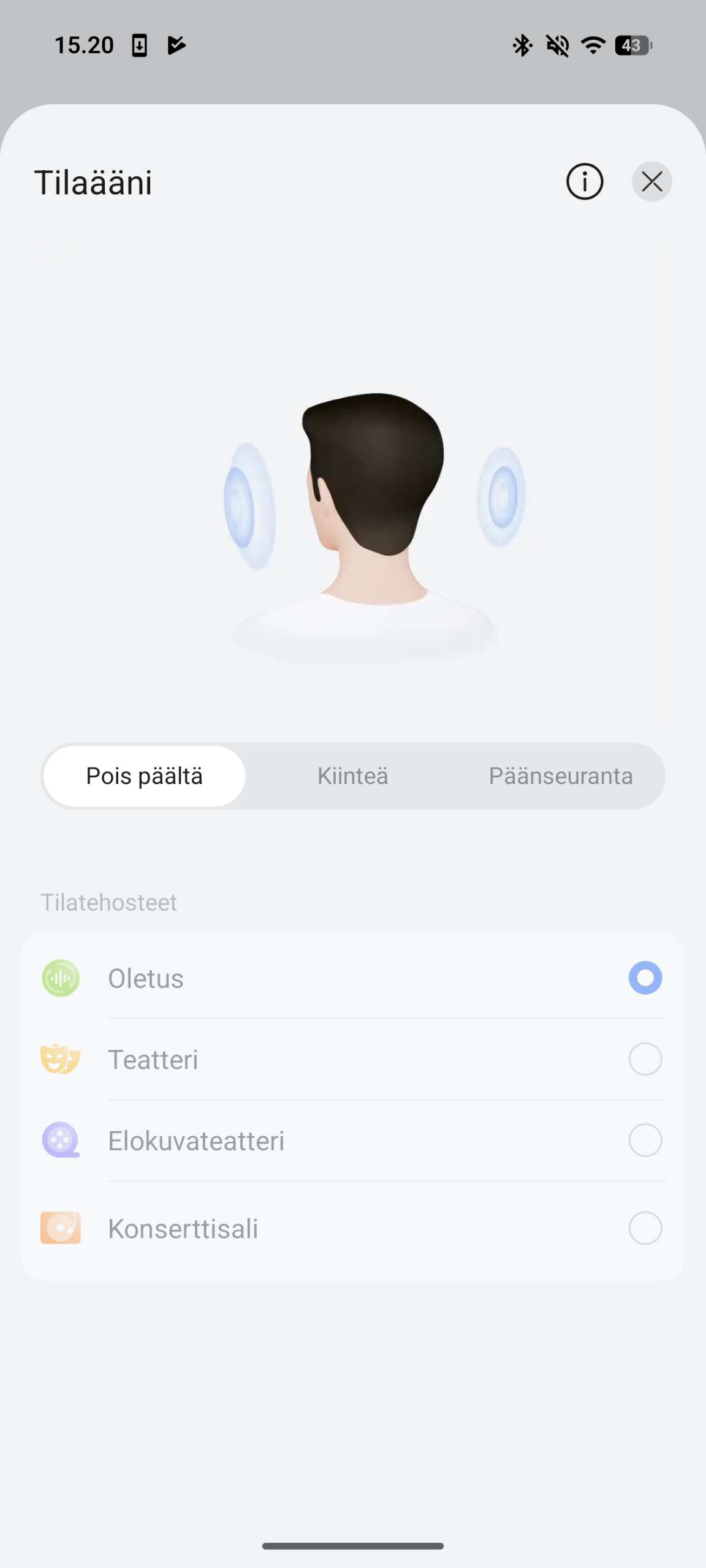Select the Pois päältä mode
Screen dimensions: 706x1568
tap(145, 776)
